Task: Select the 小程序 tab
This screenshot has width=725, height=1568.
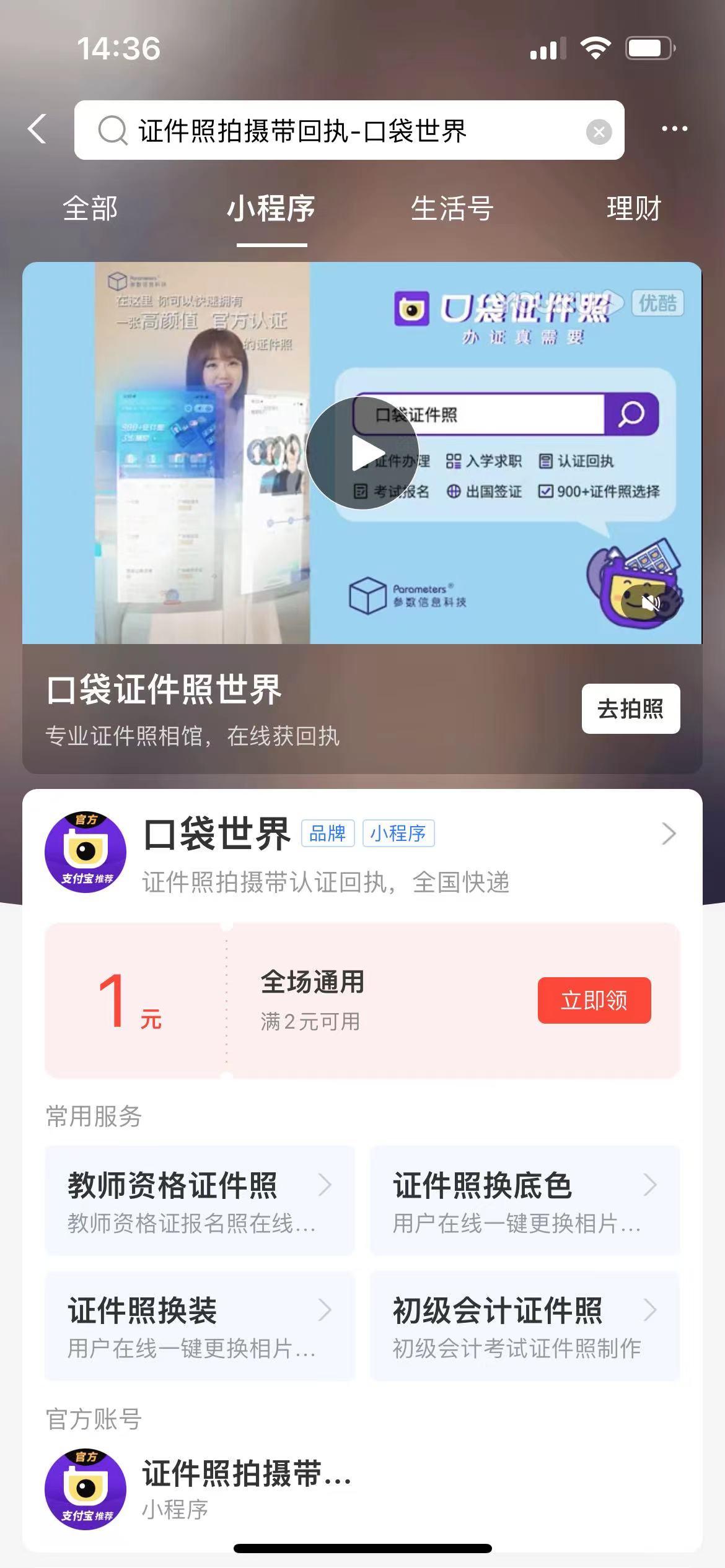Action: 271,208
